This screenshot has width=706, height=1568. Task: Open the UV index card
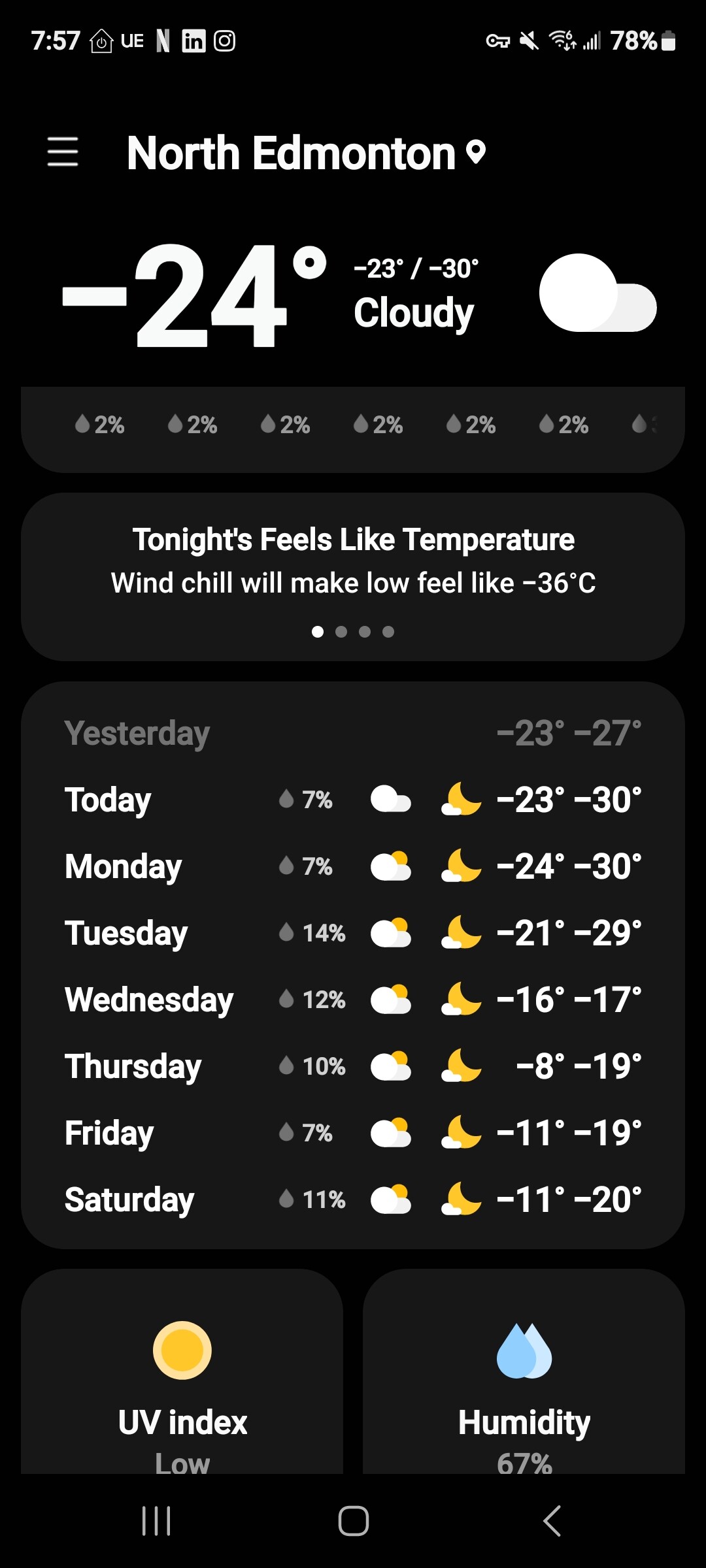coord(182,1372)
